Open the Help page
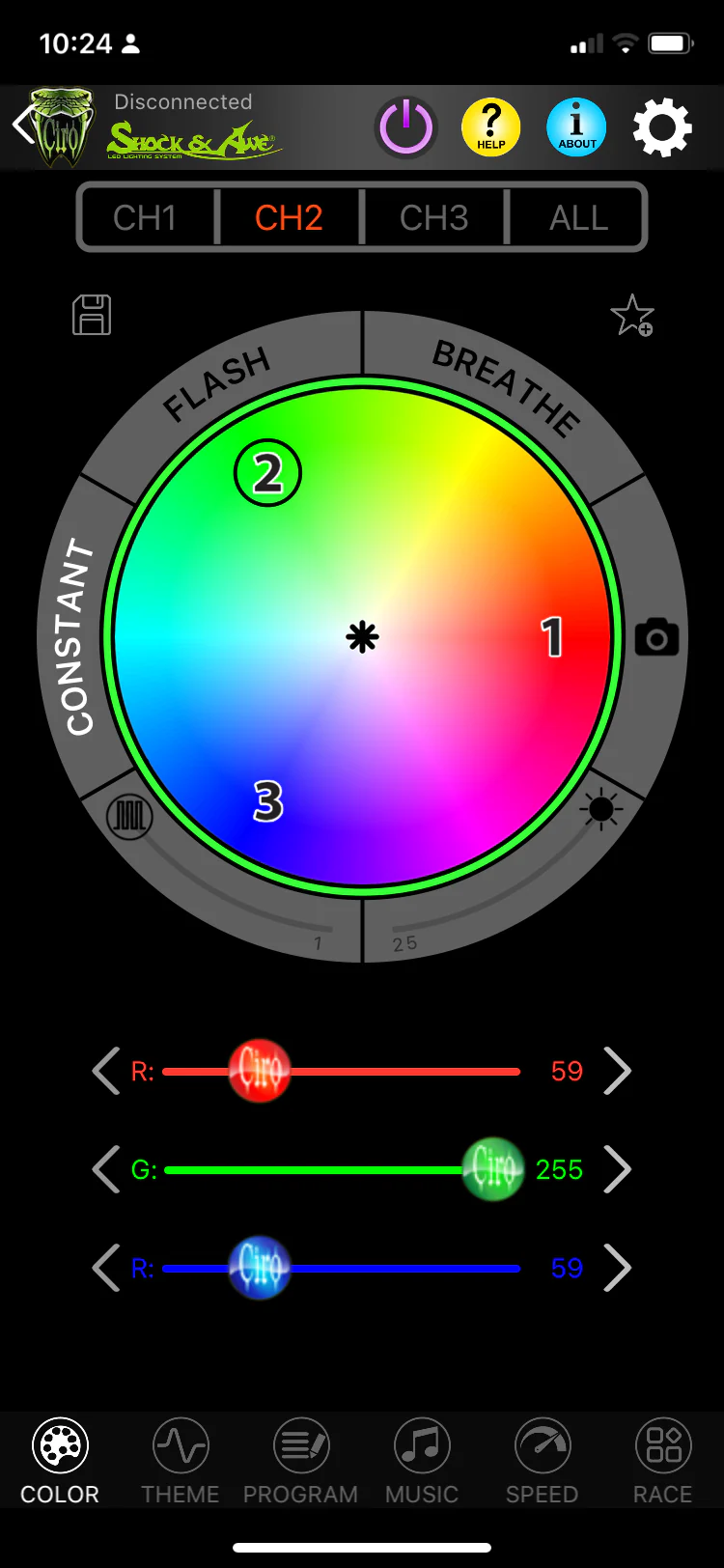Viewport: 724px width, 1568px height. 490,127
